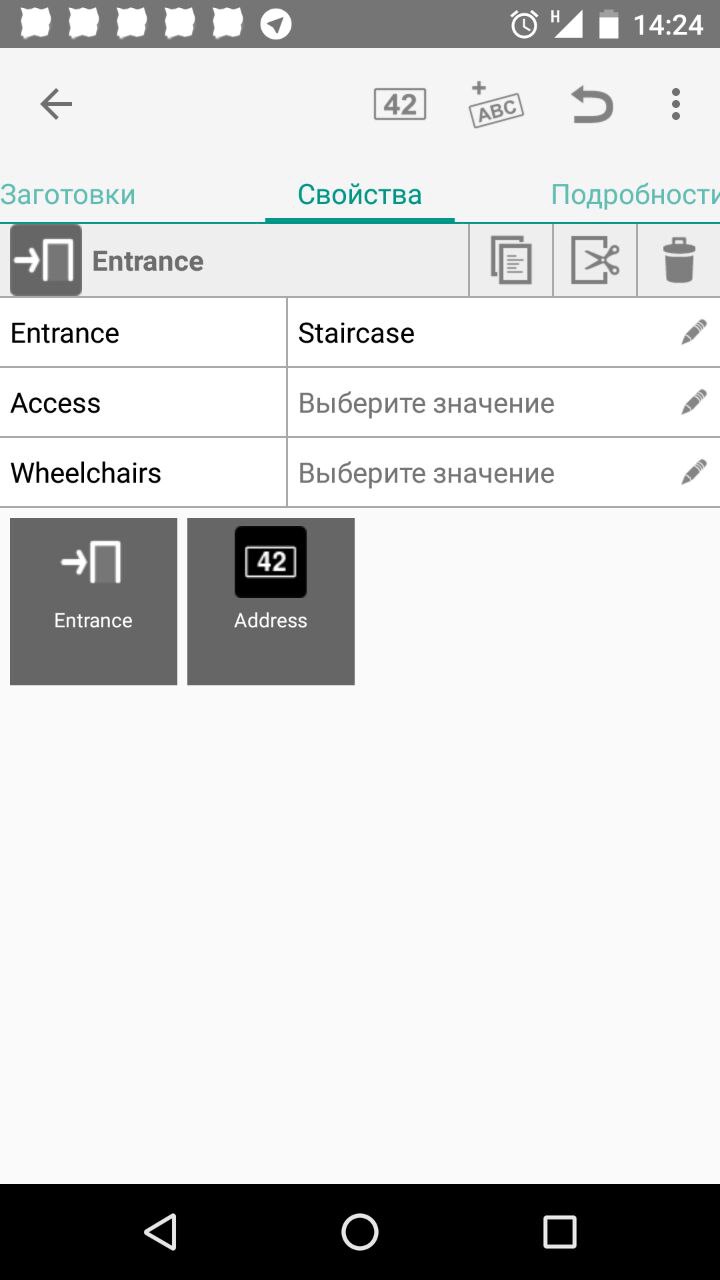
Task: Add a text tag with the ABC icon
Action: [496, 104]
